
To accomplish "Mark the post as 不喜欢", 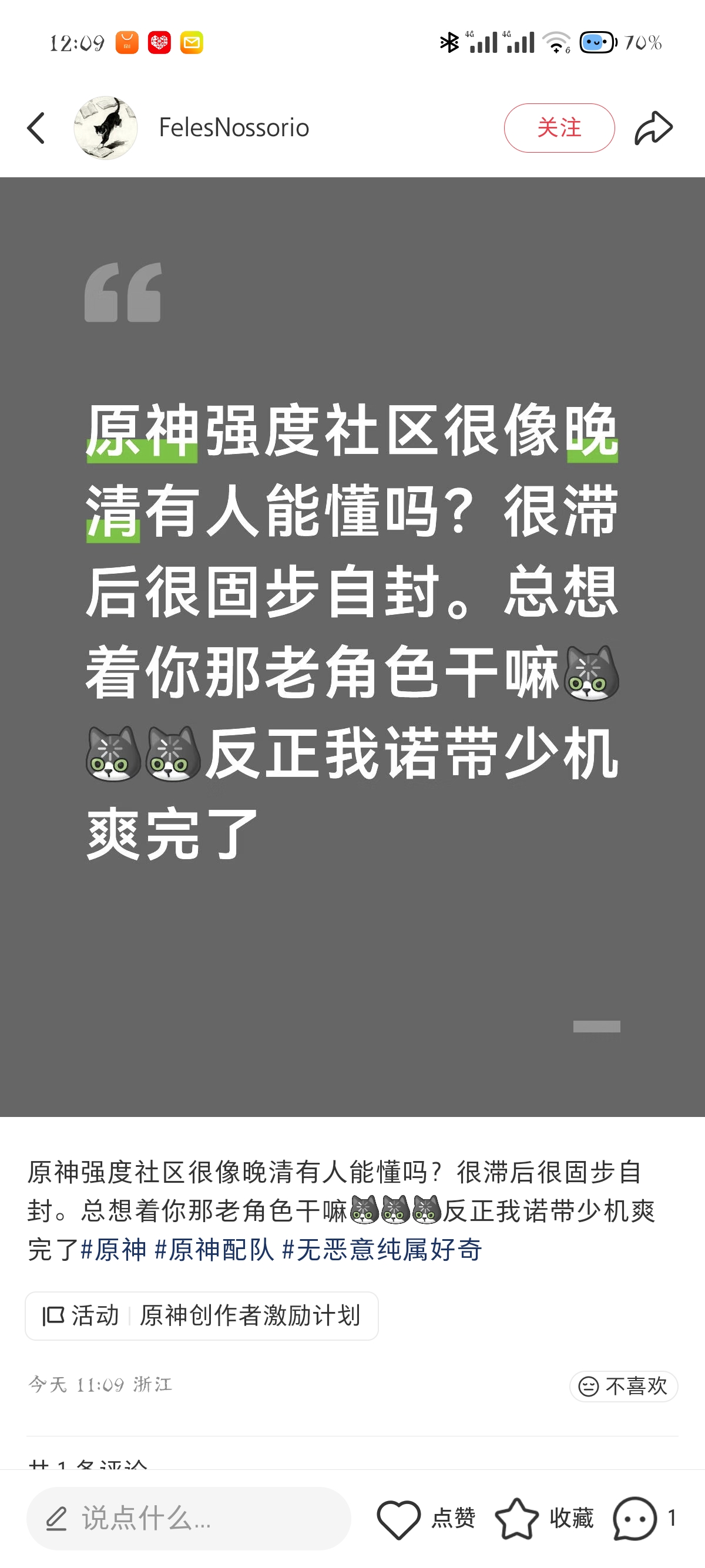I will pos(623,1386).
